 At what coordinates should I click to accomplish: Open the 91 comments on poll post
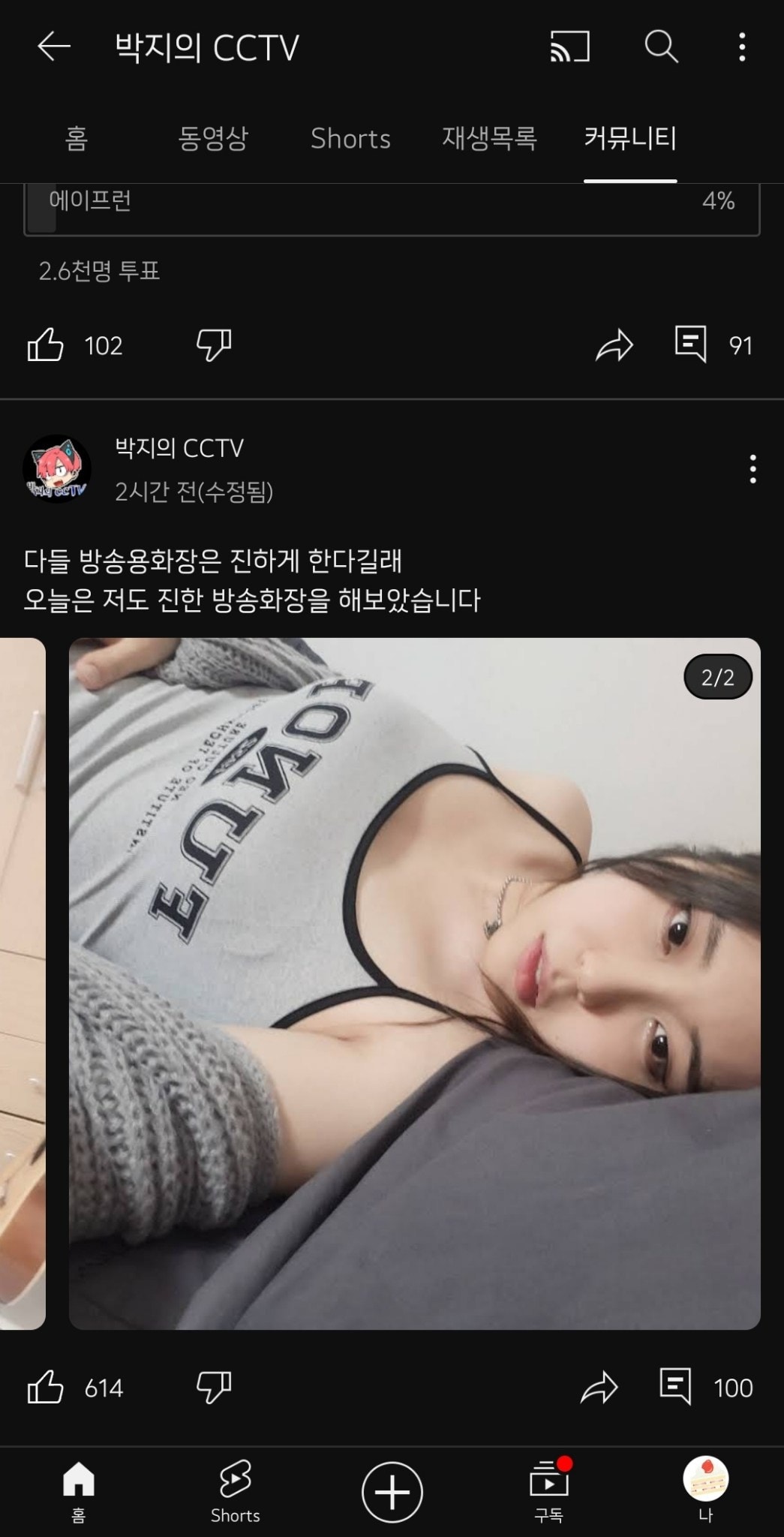691,344
